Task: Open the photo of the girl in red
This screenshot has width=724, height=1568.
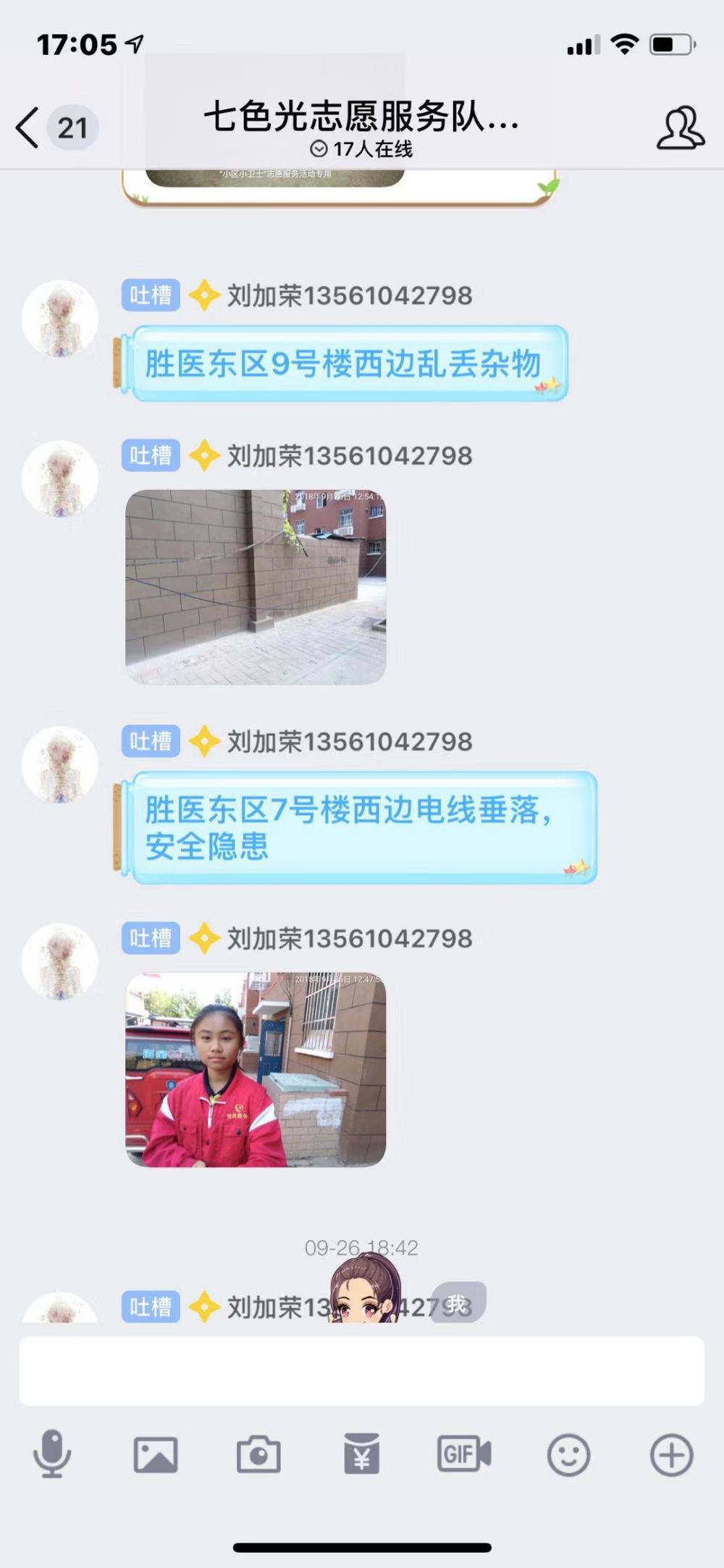Action: pos(256,1069)
